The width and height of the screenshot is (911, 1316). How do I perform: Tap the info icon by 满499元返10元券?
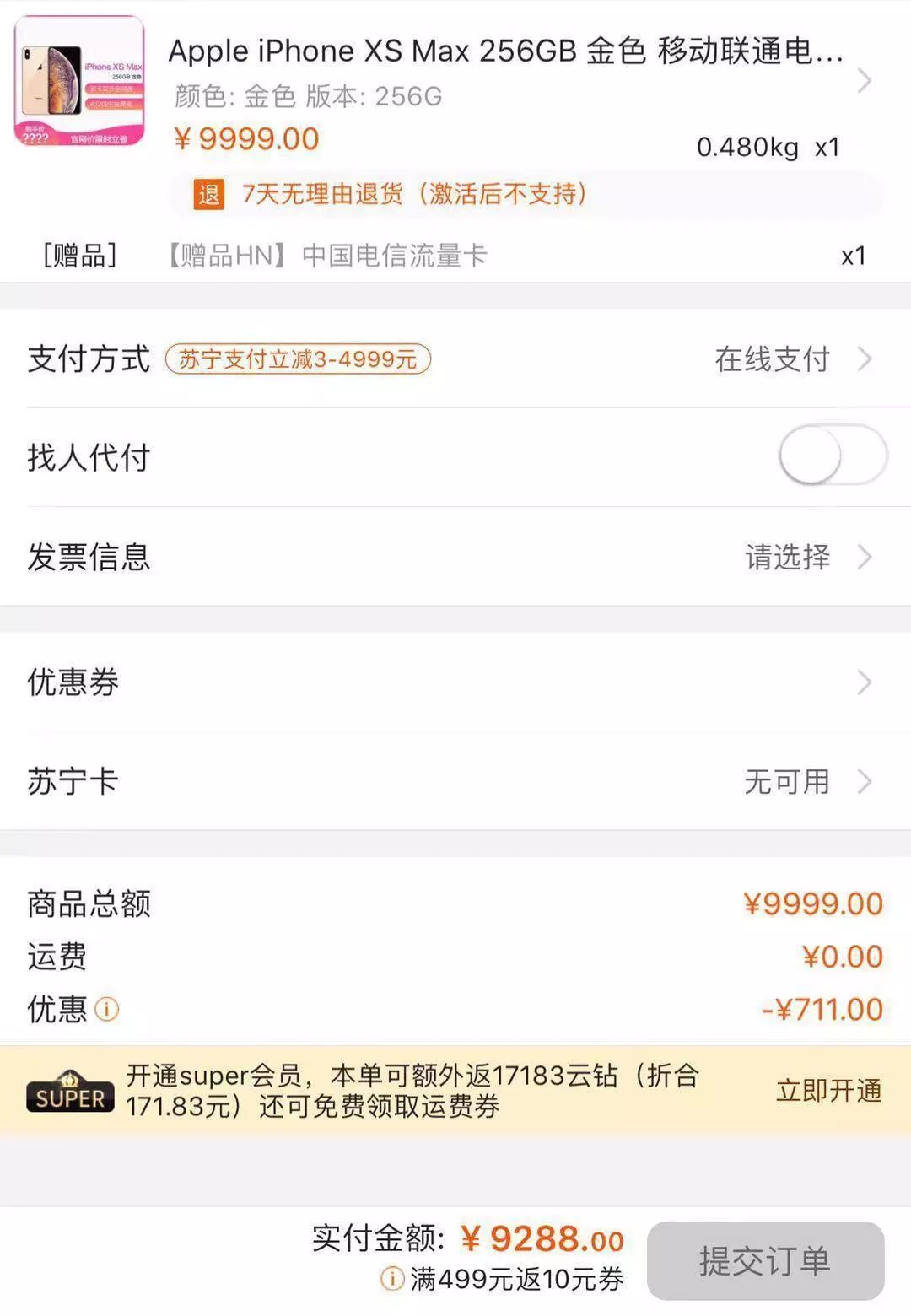391,1279
